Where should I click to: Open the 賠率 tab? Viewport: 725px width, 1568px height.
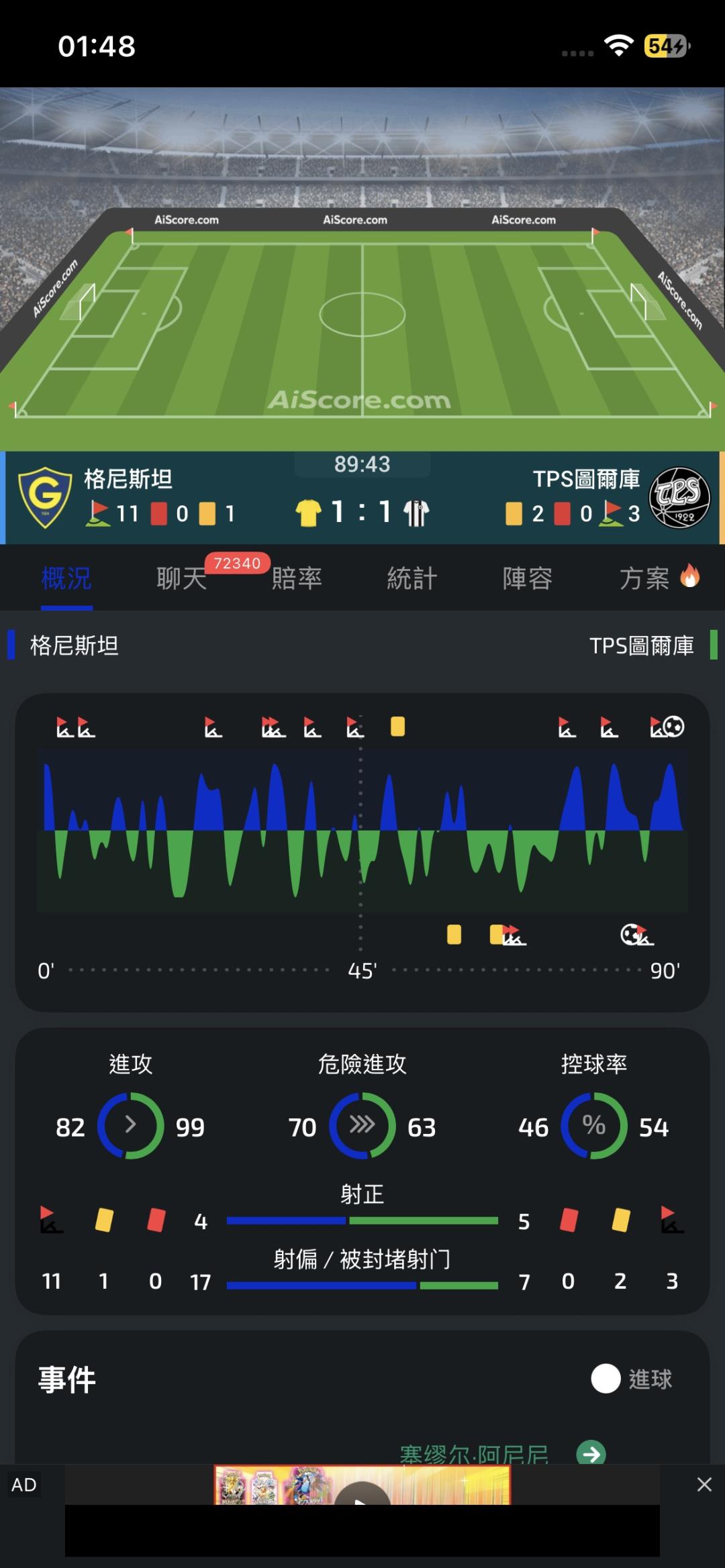(x=297, y=578)
